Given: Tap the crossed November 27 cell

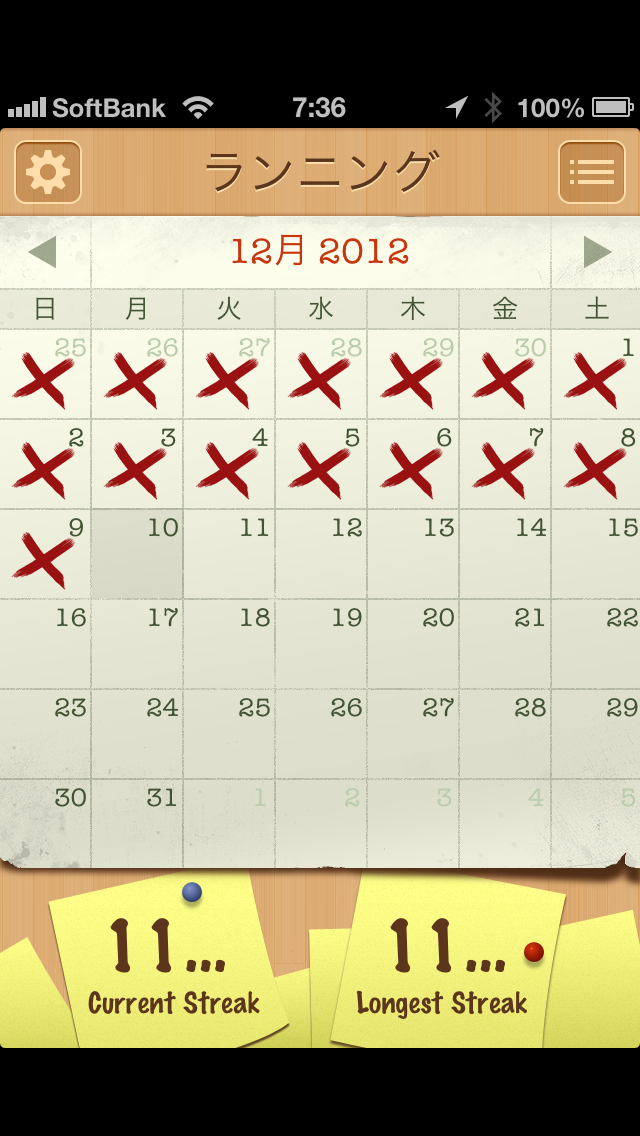Looking at the screenshot, I should pyautogui.click(x=229, y=374).
